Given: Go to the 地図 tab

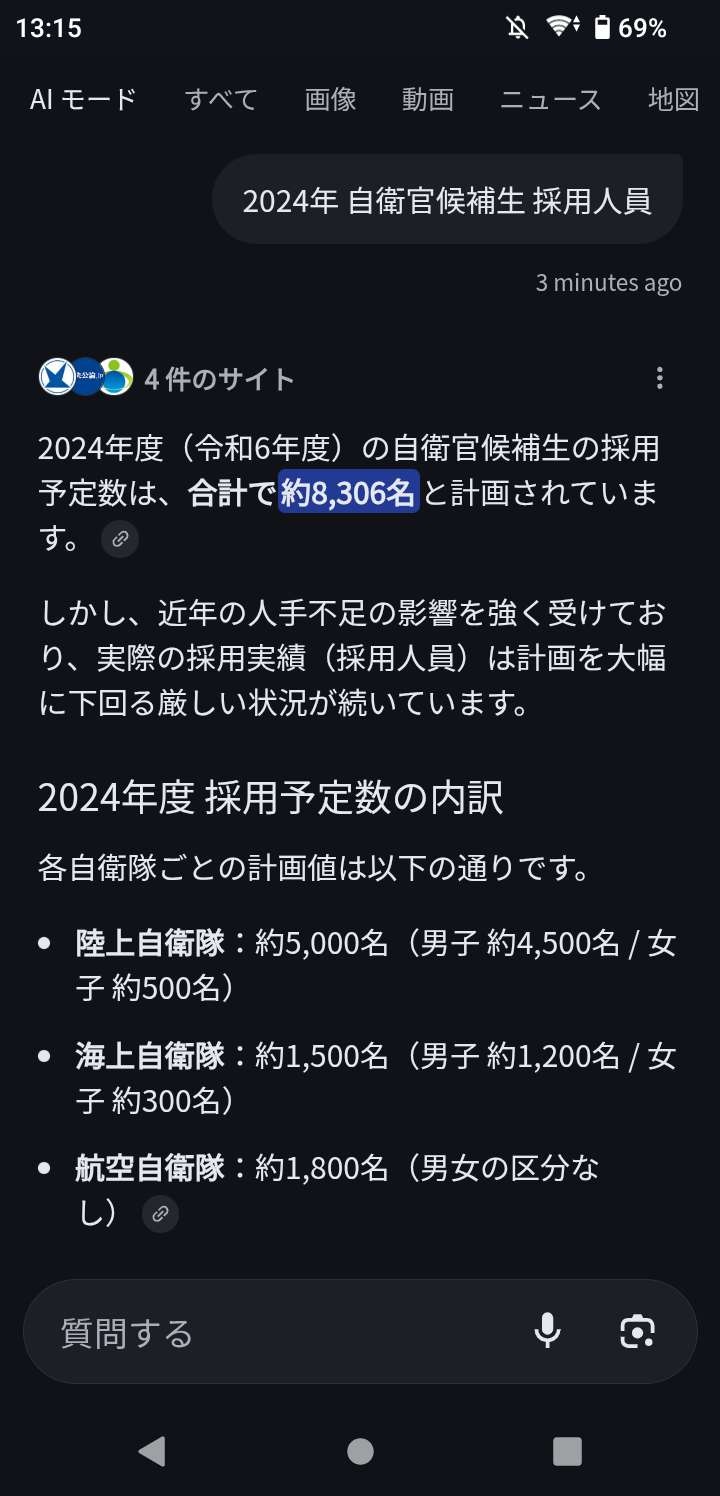Looking at the screenshot, I should pos(673,100).
